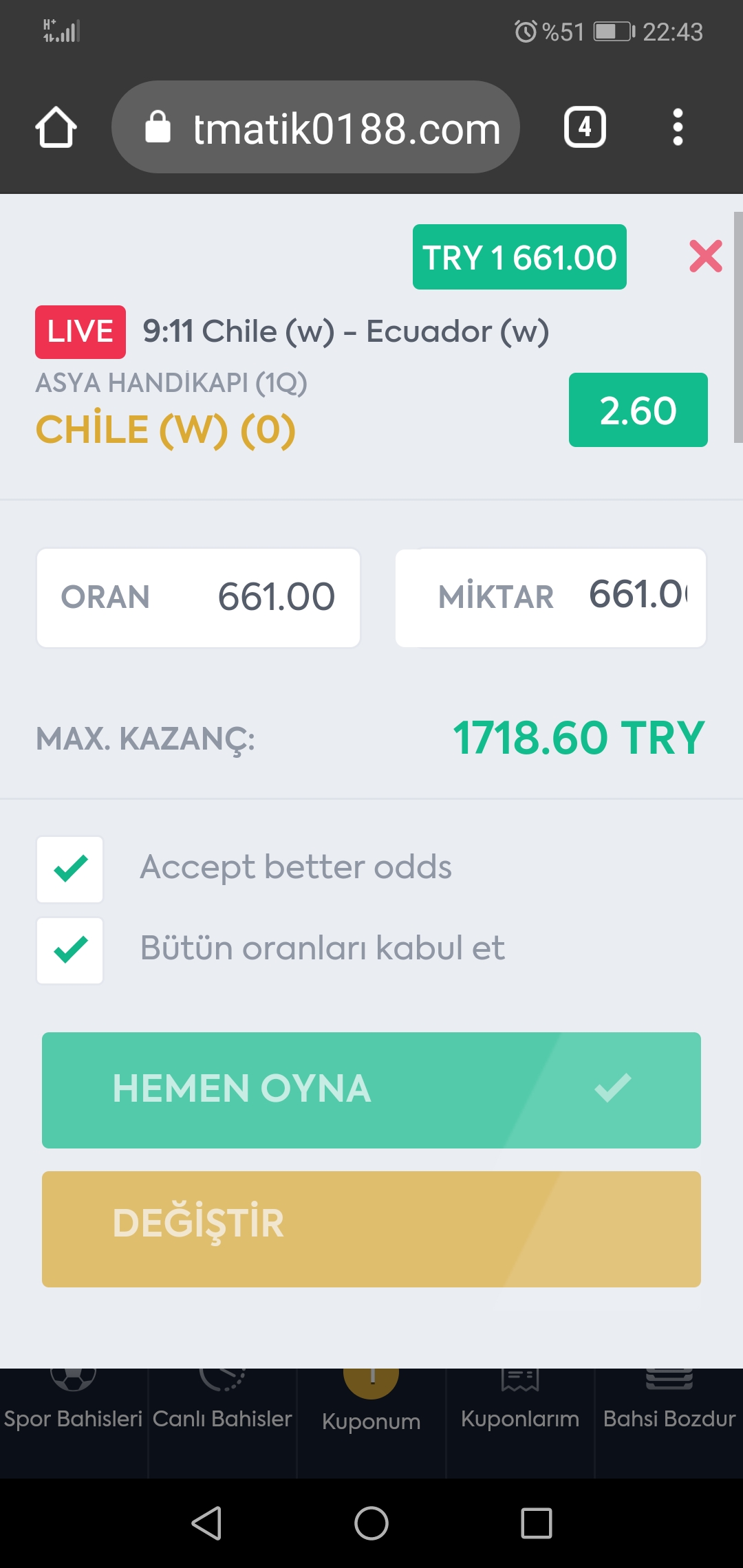Uncheck Accept better odds
The height and width of the screenshot is (1568, 743).
[70, 869]
